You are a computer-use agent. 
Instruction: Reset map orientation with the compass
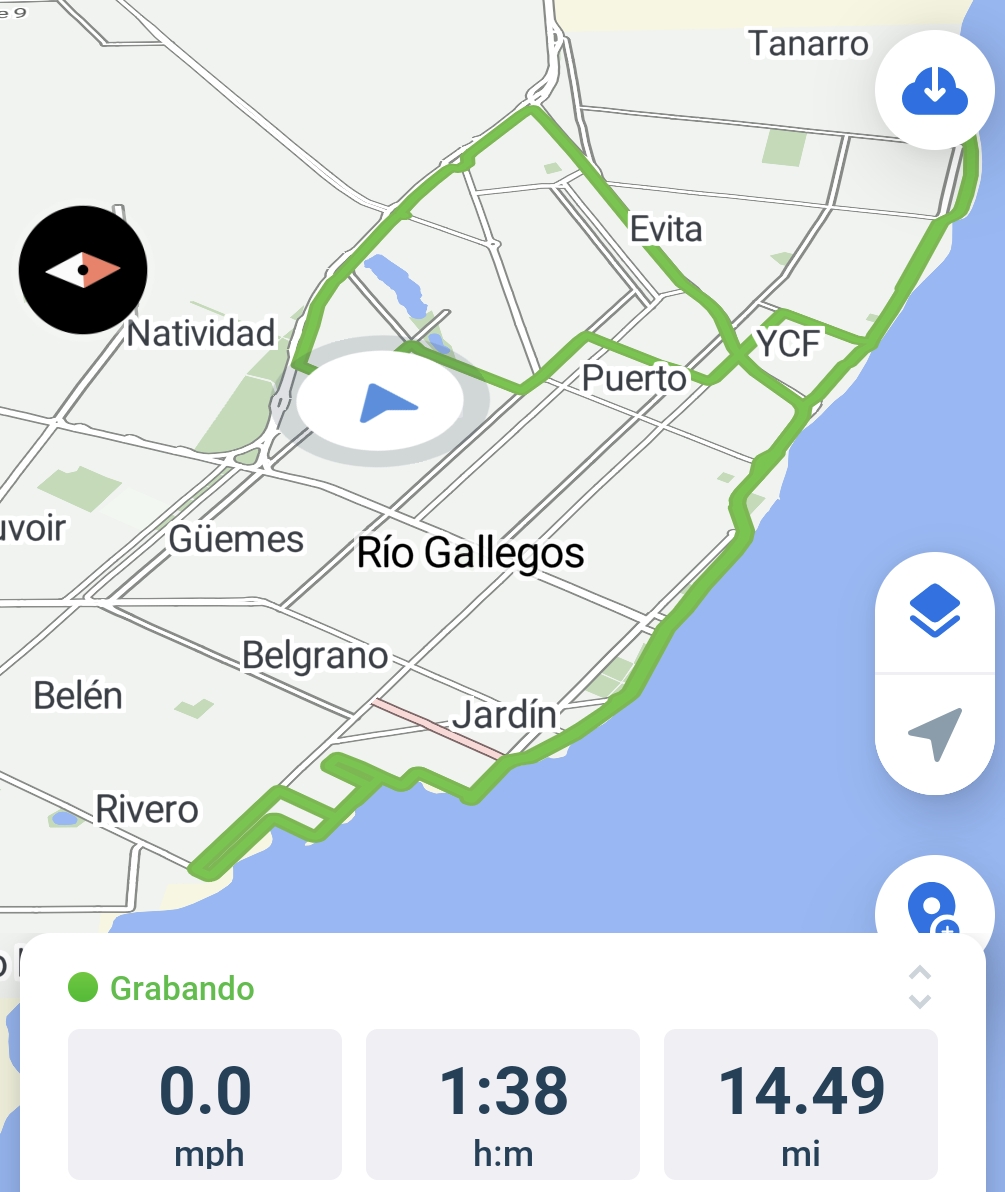click(83, 270)
